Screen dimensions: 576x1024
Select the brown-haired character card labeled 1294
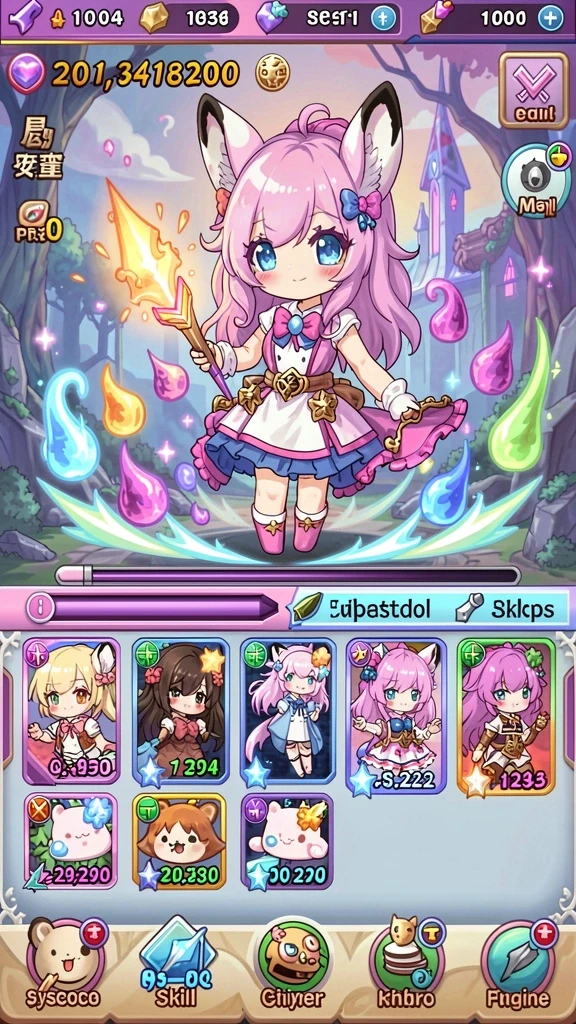click(180, 711)
